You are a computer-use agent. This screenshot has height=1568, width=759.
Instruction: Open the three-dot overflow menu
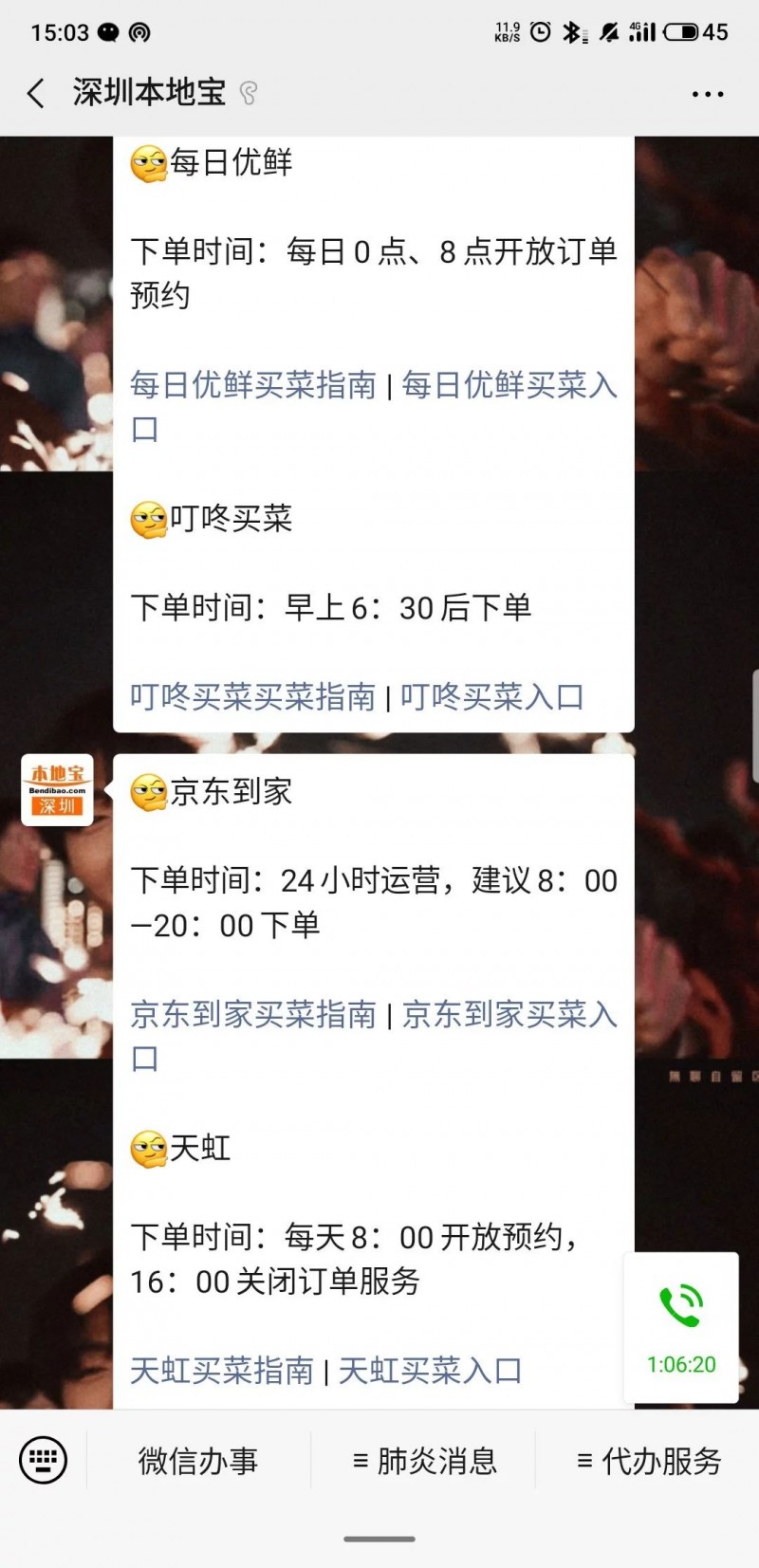point(707,94)
